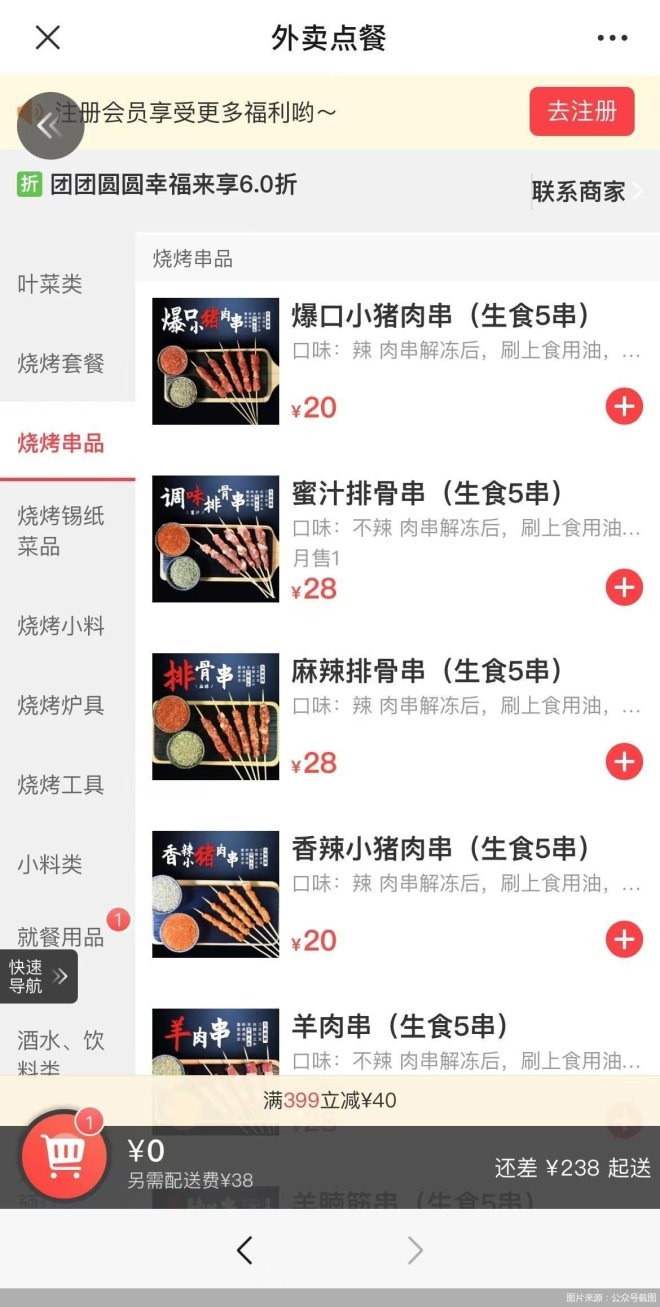Switch to 就餐用品 category

tap(61, 937)
